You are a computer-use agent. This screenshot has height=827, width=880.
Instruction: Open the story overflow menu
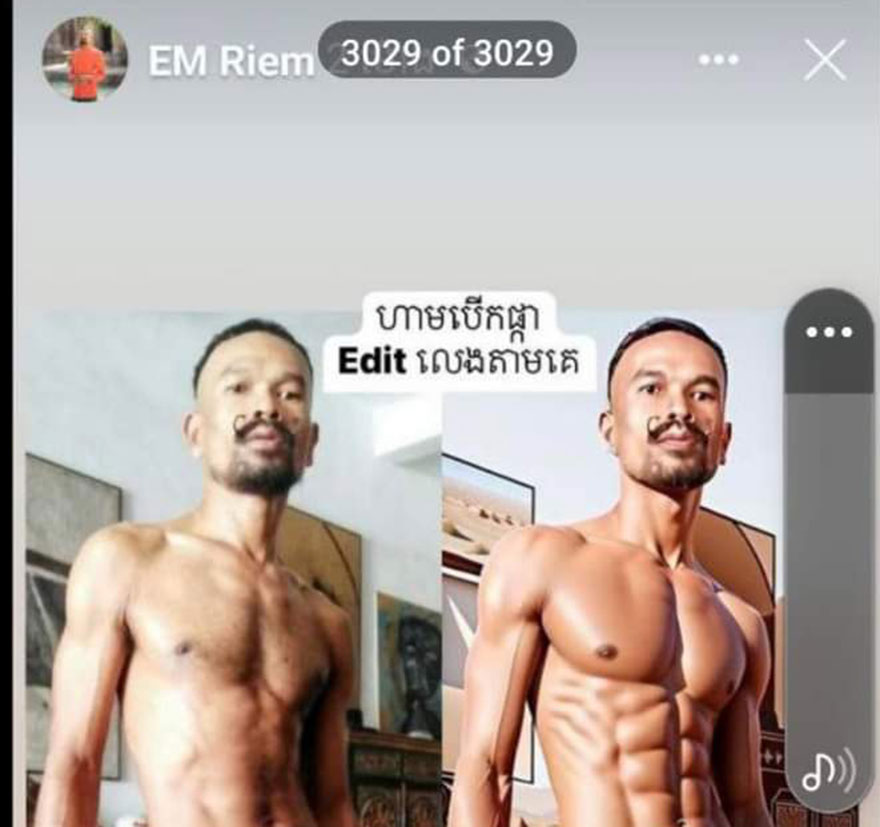coord(718,60)
